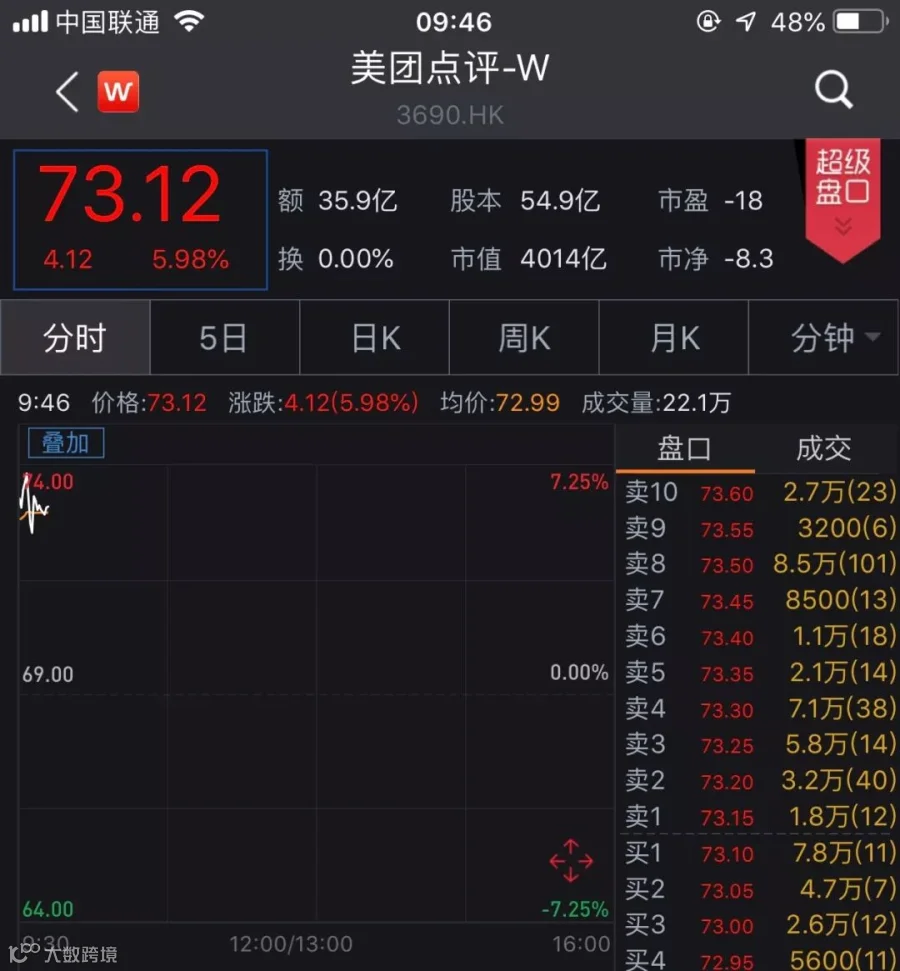Image resolution: width=900 pixels, height=971 pixels.
Task: Expand the 超级盘口 red ribbon
Action: click(x=842, y=199)
